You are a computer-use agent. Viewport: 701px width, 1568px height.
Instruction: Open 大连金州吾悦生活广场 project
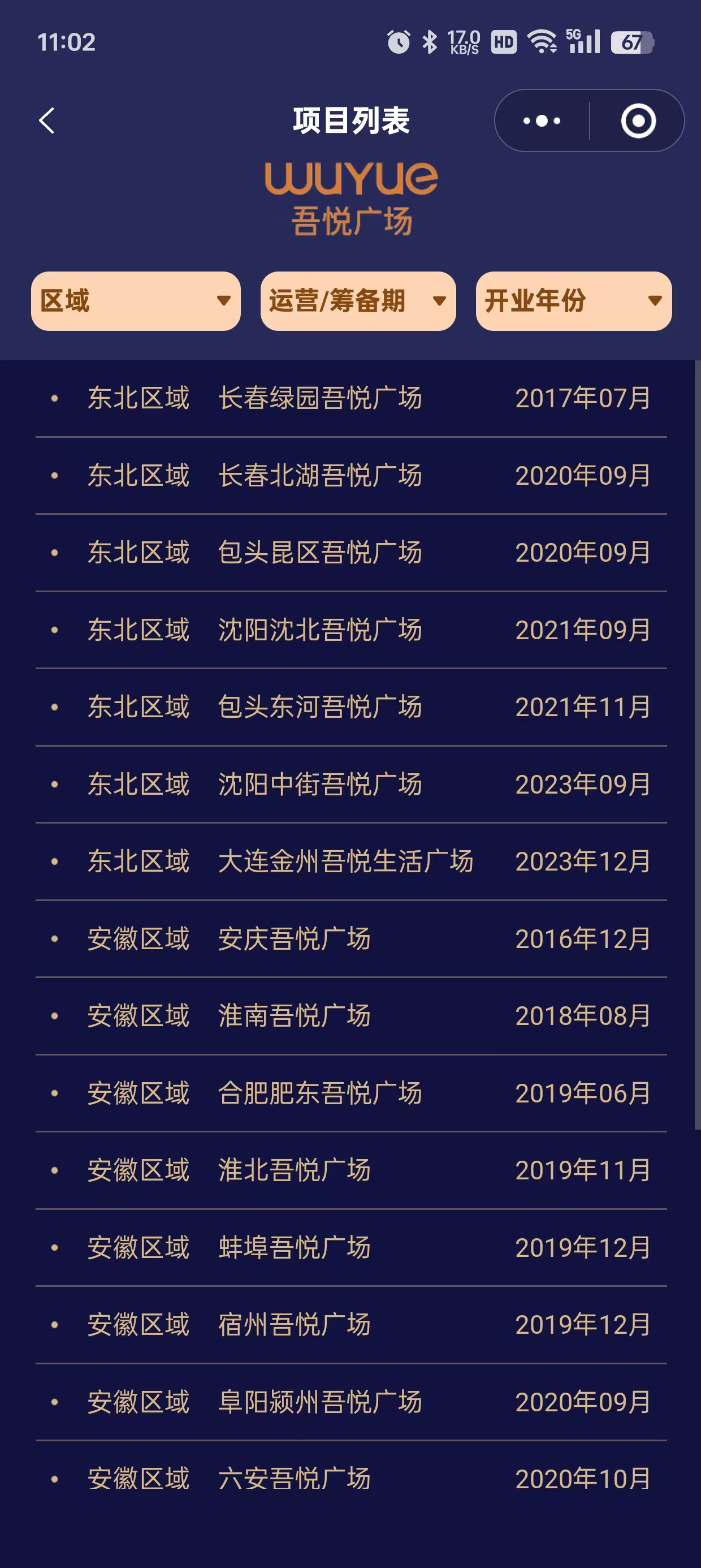click(x=351, y=862)
